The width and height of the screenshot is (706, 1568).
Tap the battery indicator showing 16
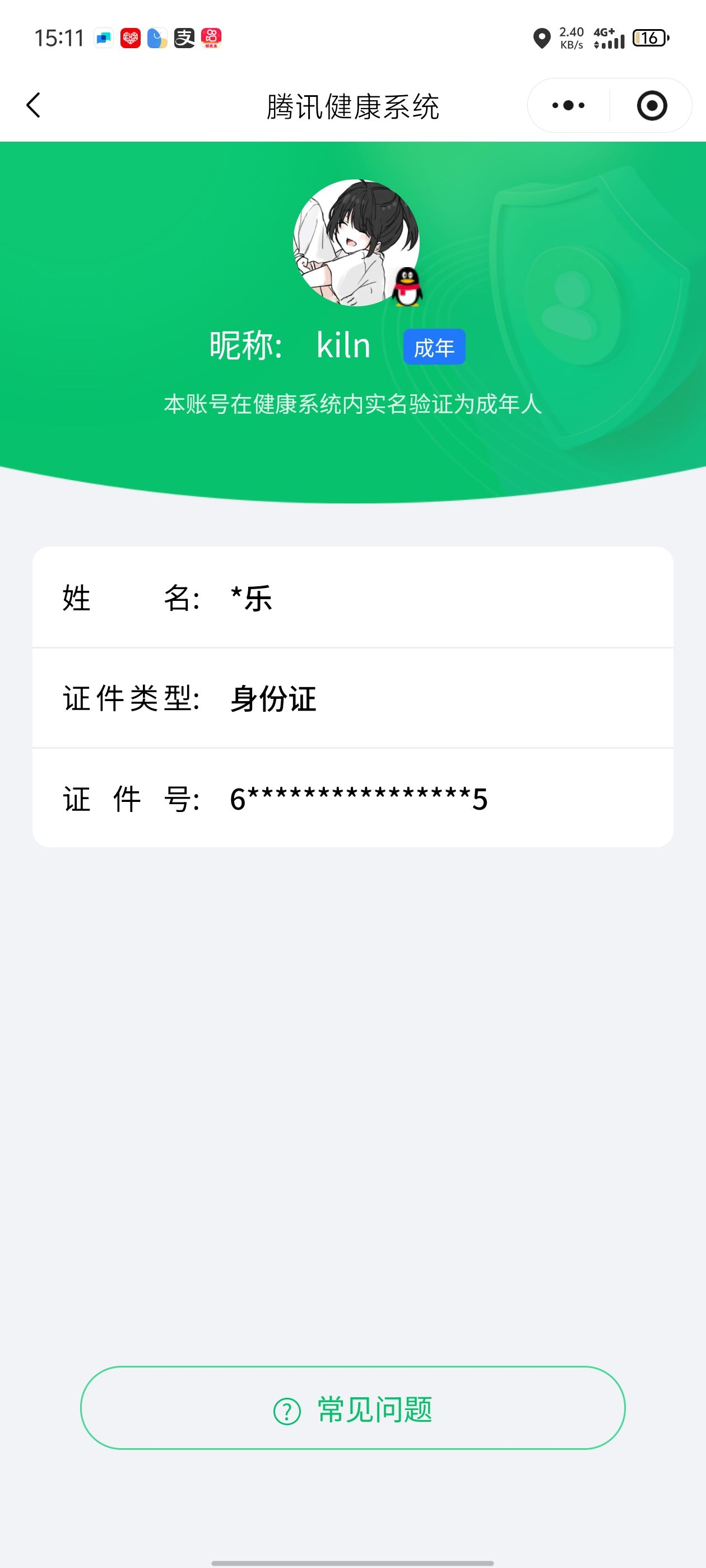point(649,38)
